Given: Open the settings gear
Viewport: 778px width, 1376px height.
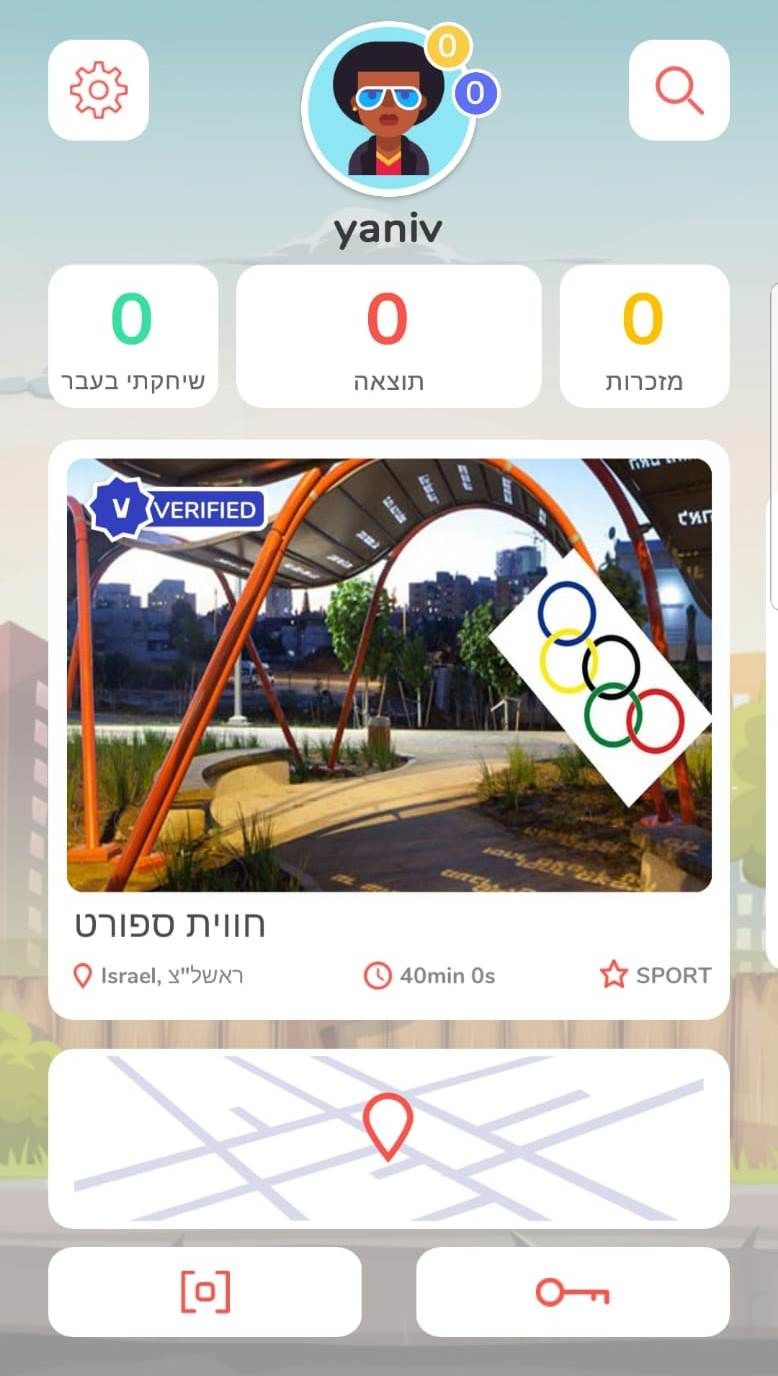Looking at the screenshot, I should tap(98, 90).
